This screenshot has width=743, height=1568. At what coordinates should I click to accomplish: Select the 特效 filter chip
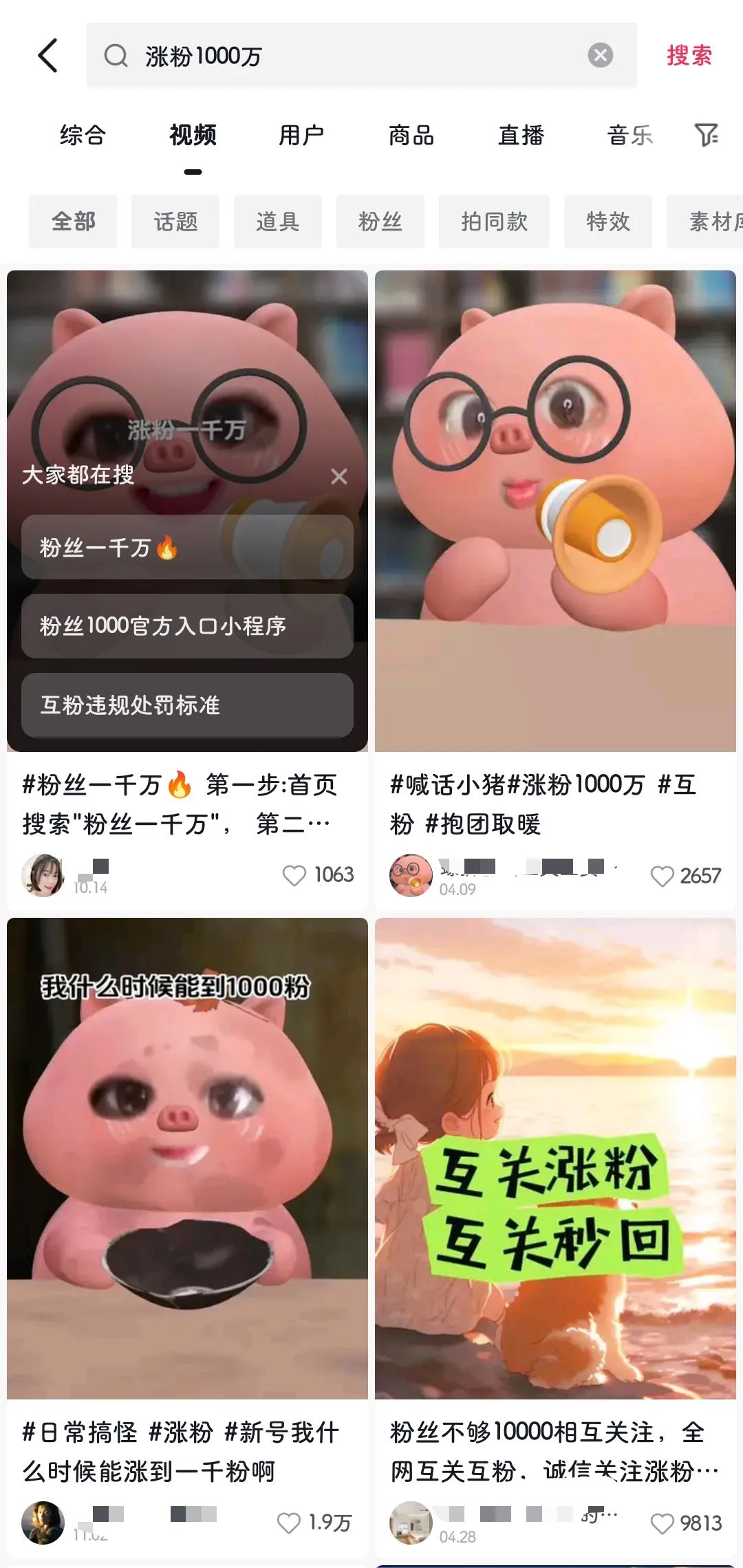pos(607,222)
